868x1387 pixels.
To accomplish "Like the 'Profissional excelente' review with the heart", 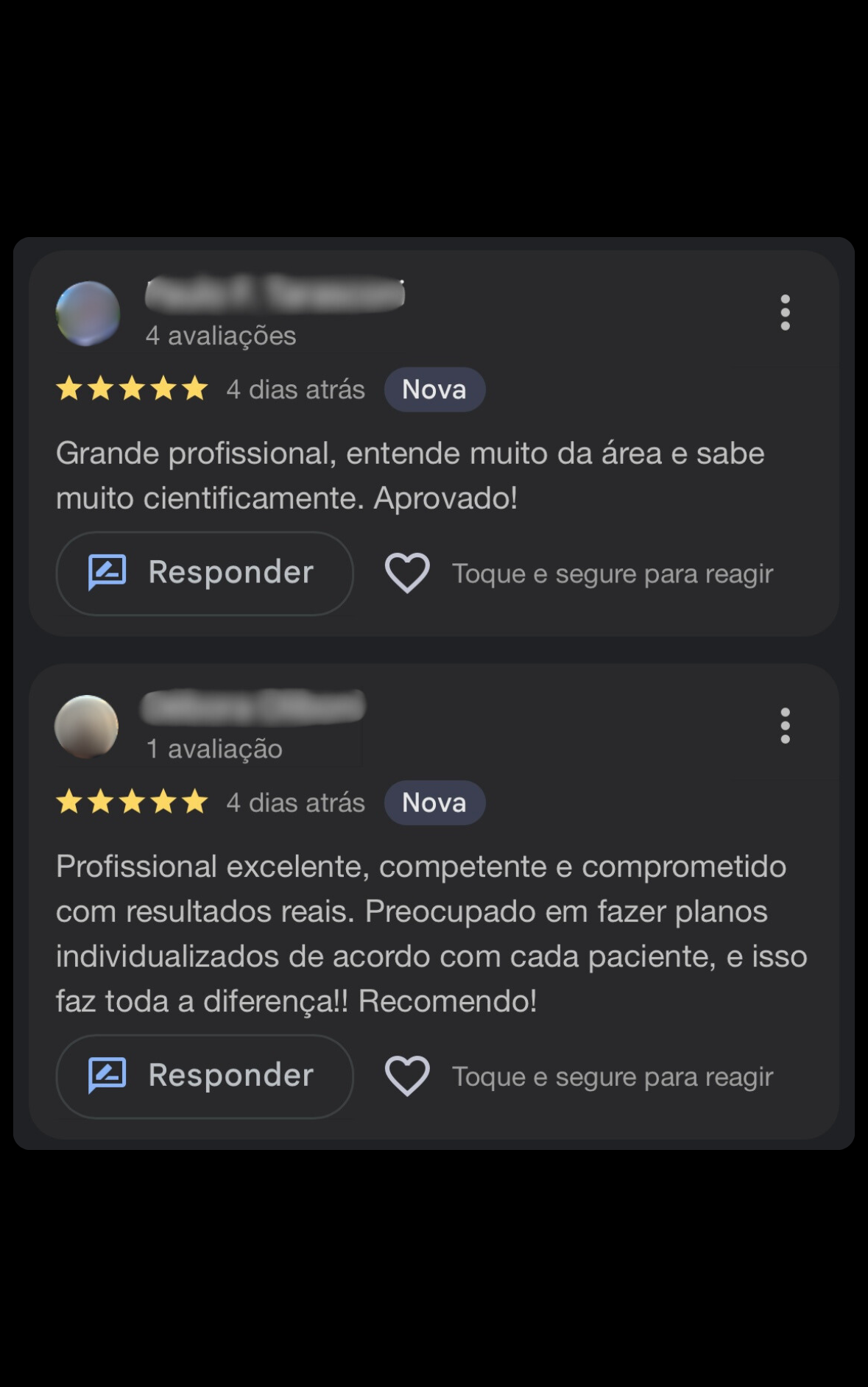I will 407,1076.
